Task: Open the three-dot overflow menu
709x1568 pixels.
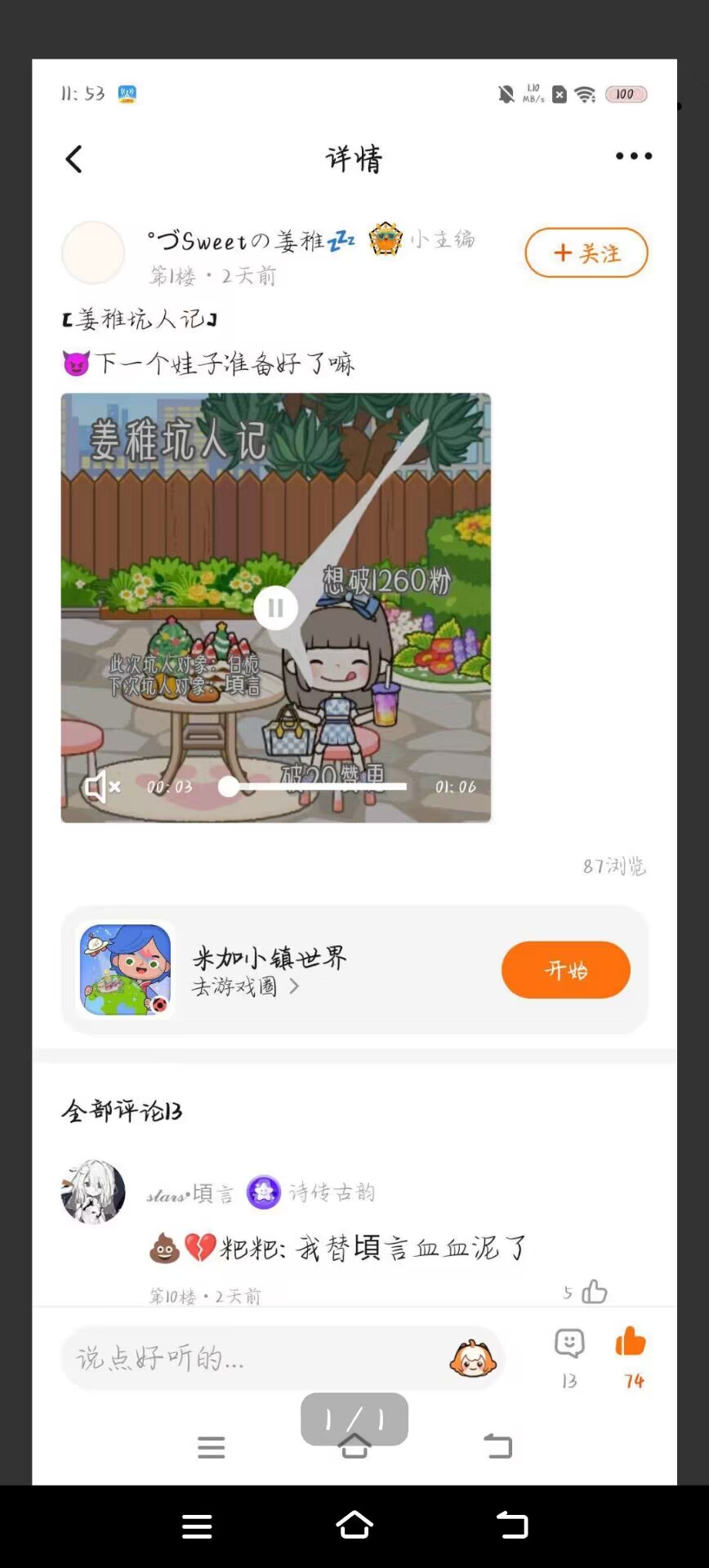Action: click(x=633, y=156)
